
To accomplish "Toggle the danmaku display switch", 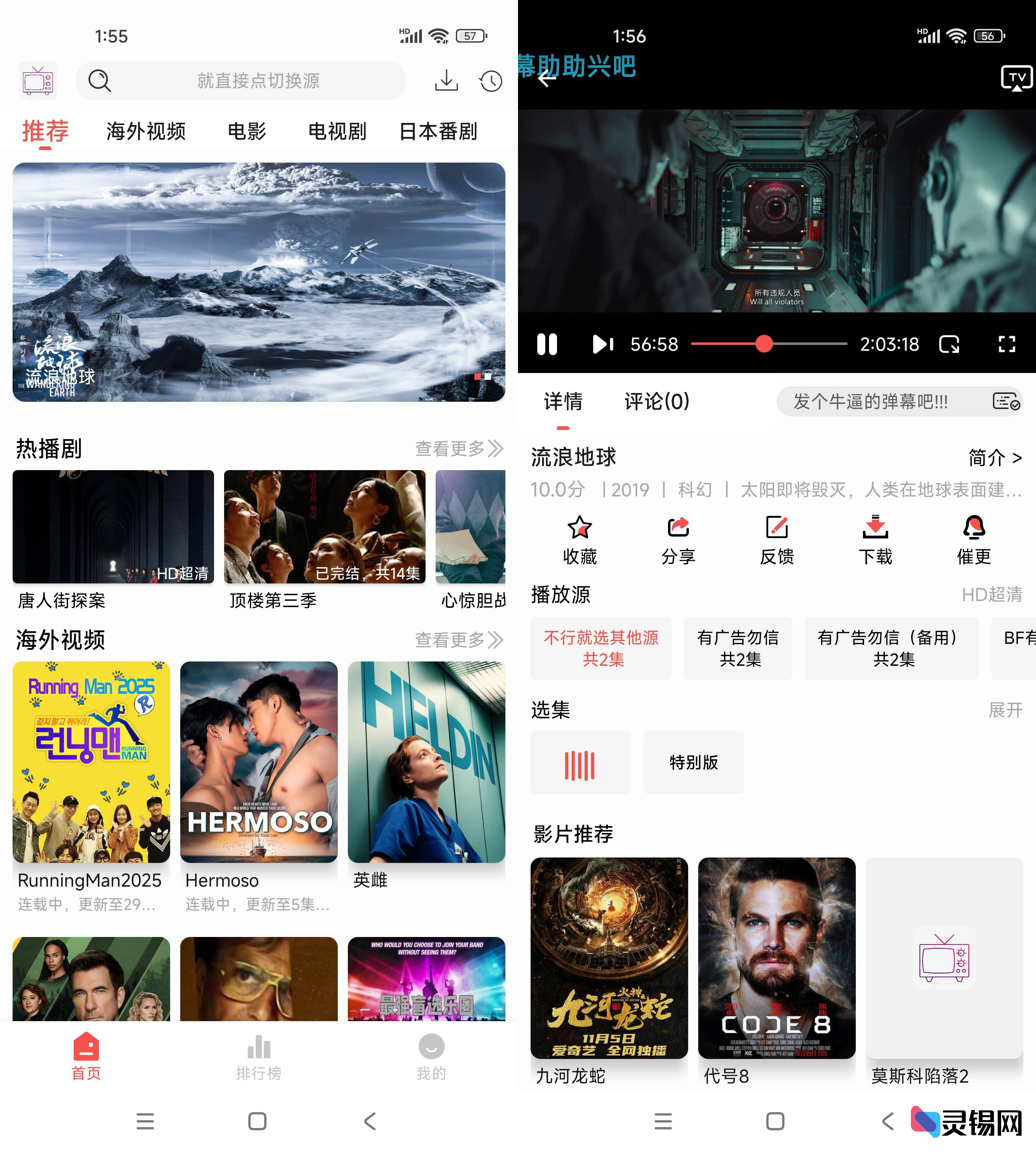I will [1004, 402].
